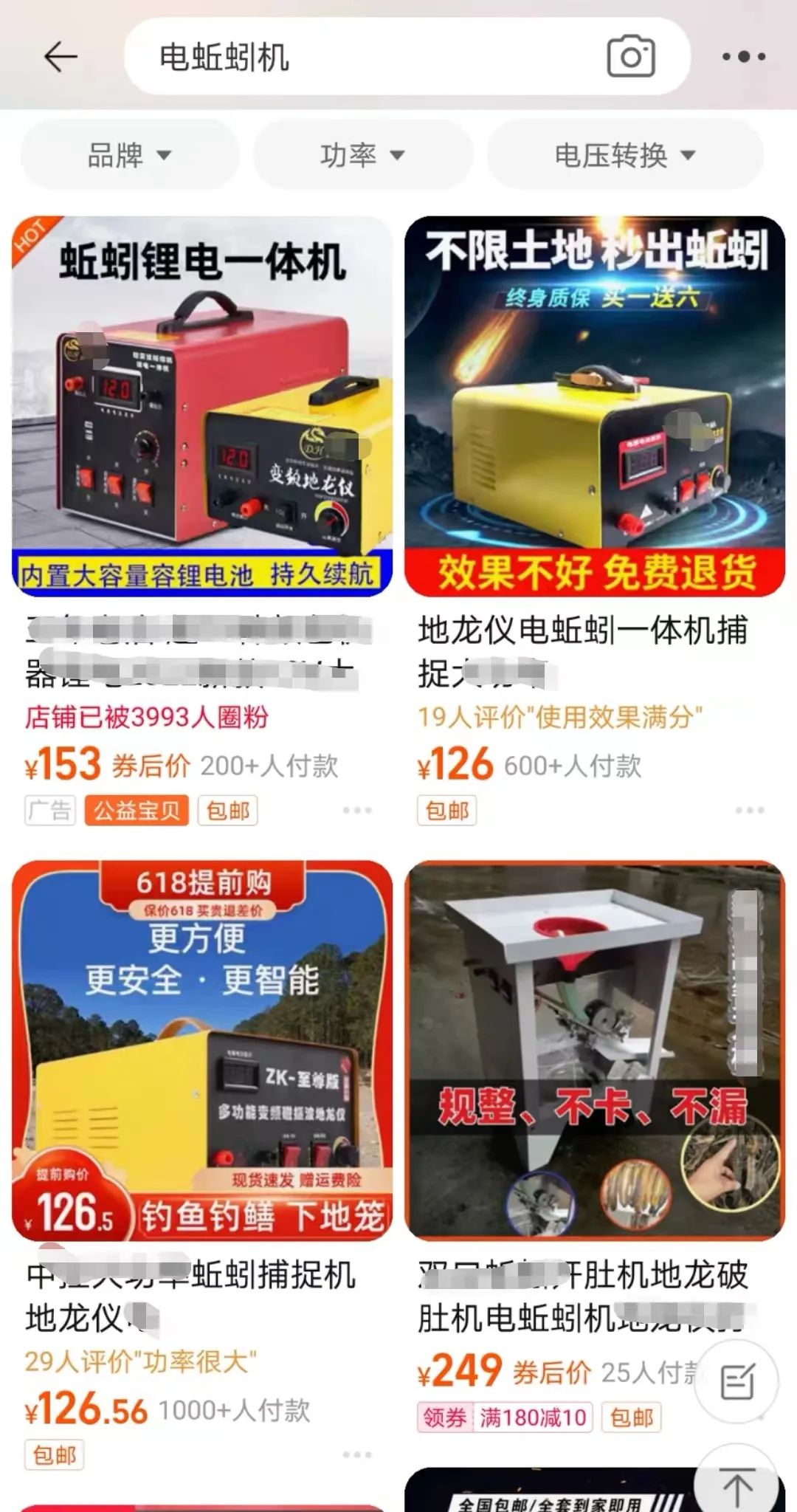Viewport: 797px width, 1512px height.
Task: Jump back to top with arrow button
Action: pos(736,1485)
